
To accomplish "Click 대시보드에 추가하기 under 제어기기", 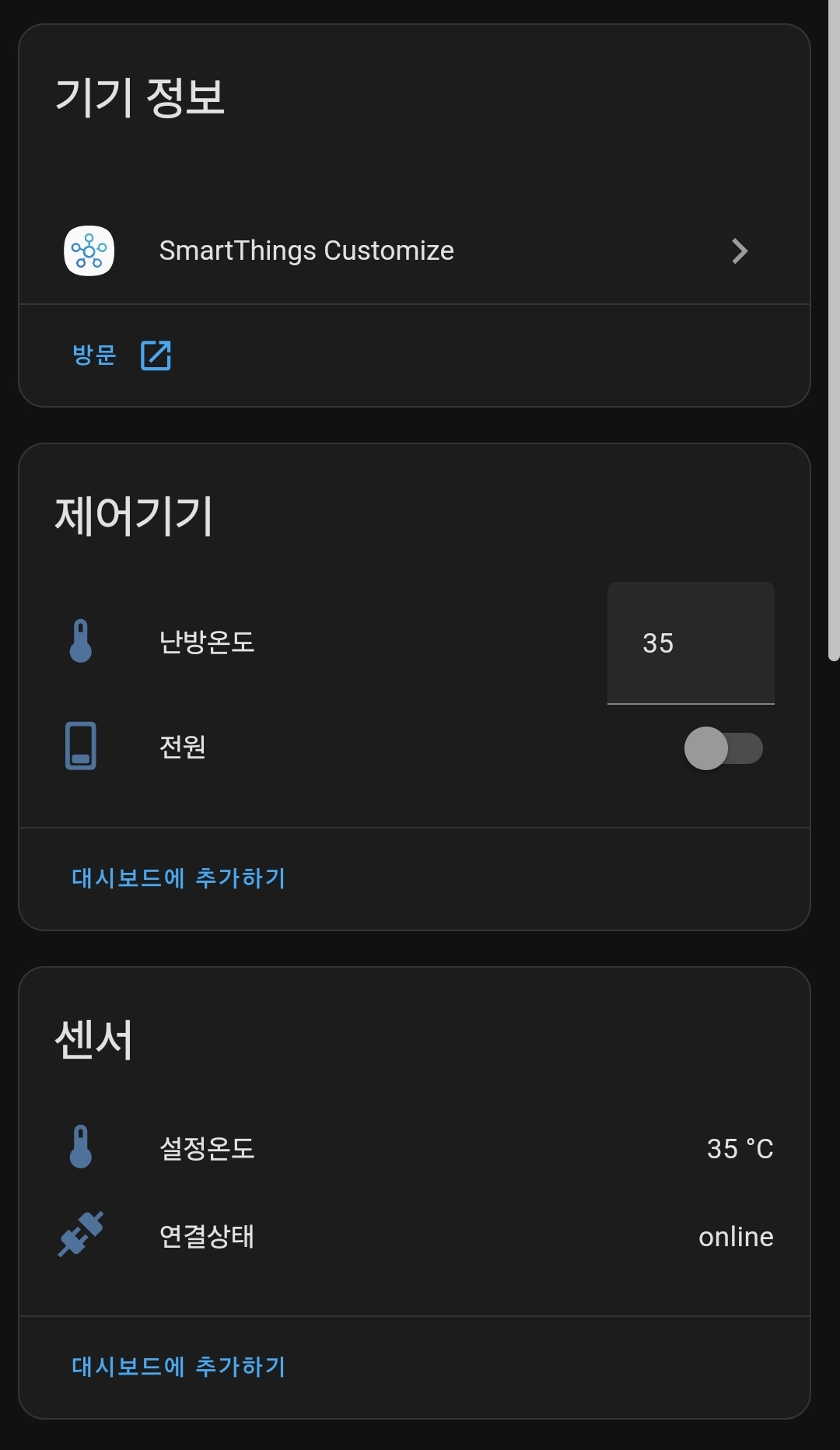I will click(177, 877).
